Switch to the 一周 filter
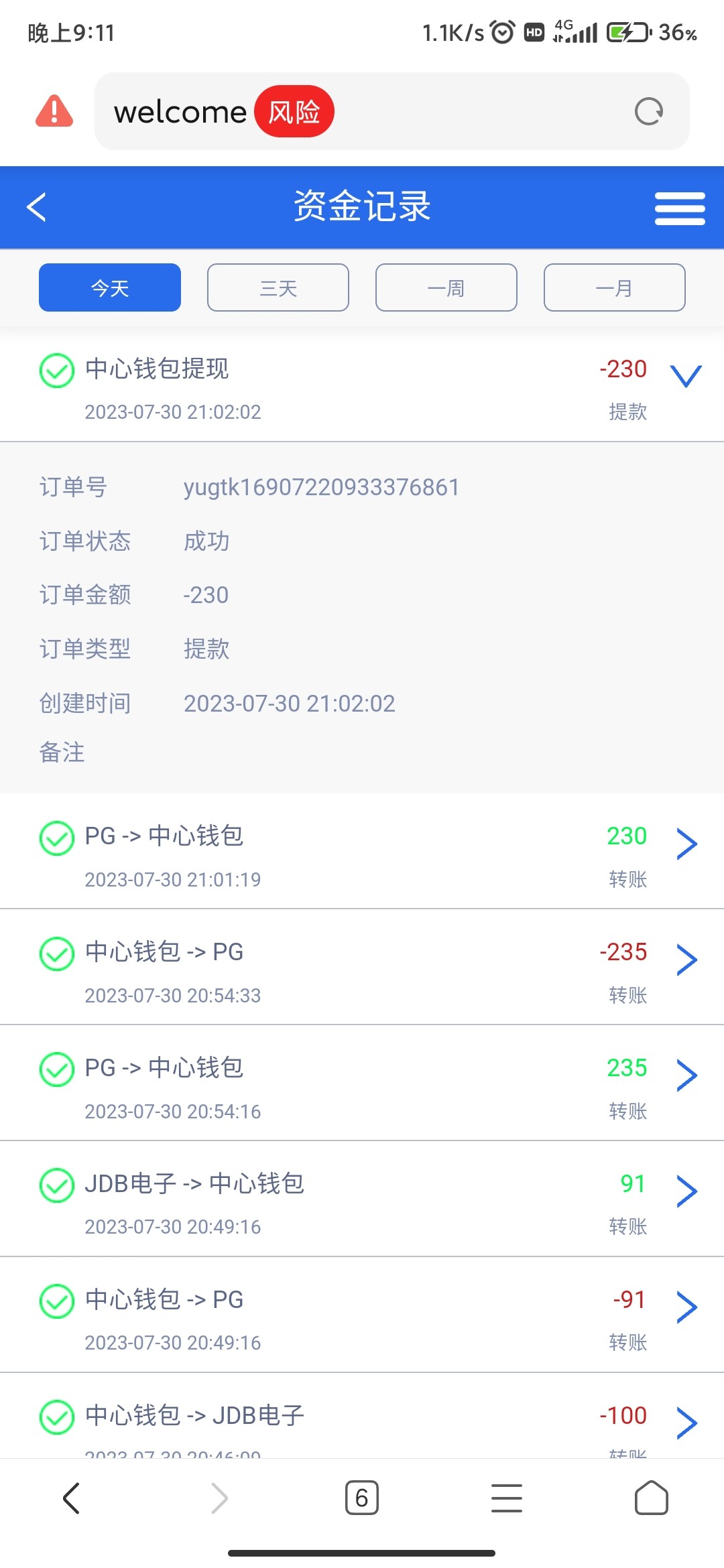The width and height of the screenshot is (724, 1568). (446, 288)
